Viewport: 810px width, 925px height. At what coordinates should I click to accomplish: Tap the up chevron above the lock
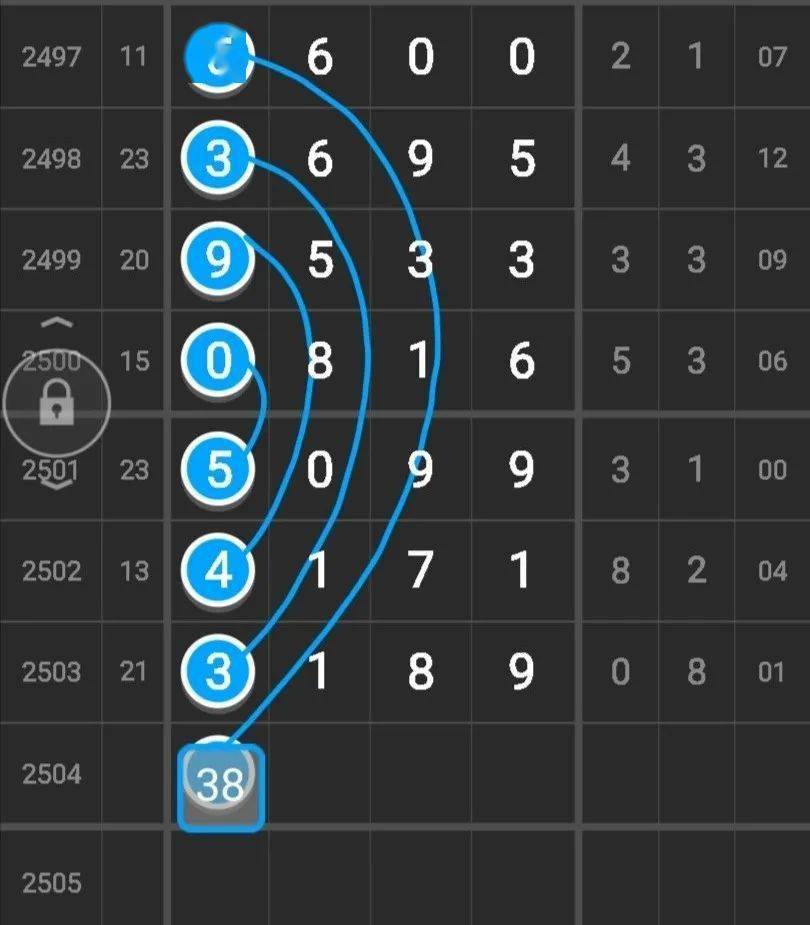pyautogui.click(x=59, y=323)
